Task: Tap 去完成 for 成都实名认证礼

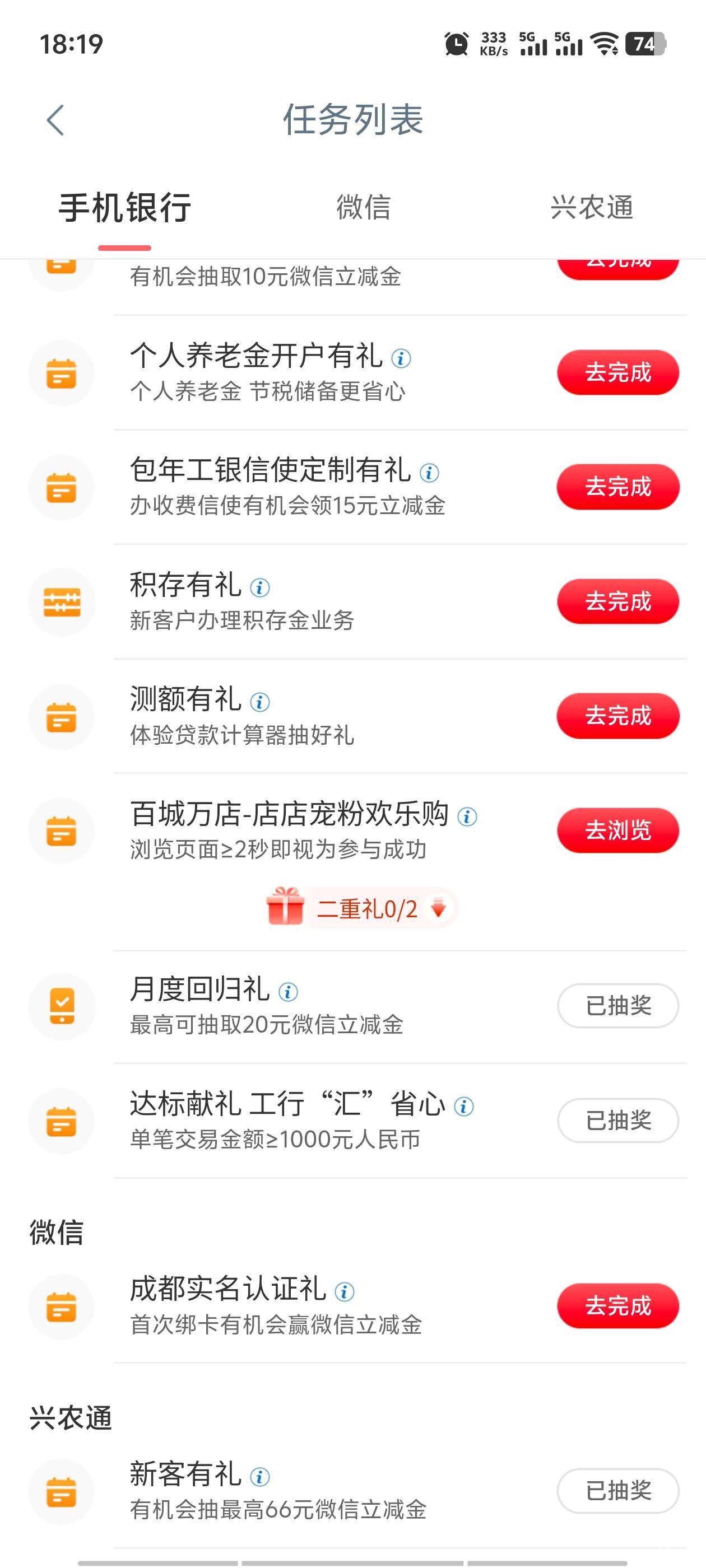Action: [x=617, y=1306]
